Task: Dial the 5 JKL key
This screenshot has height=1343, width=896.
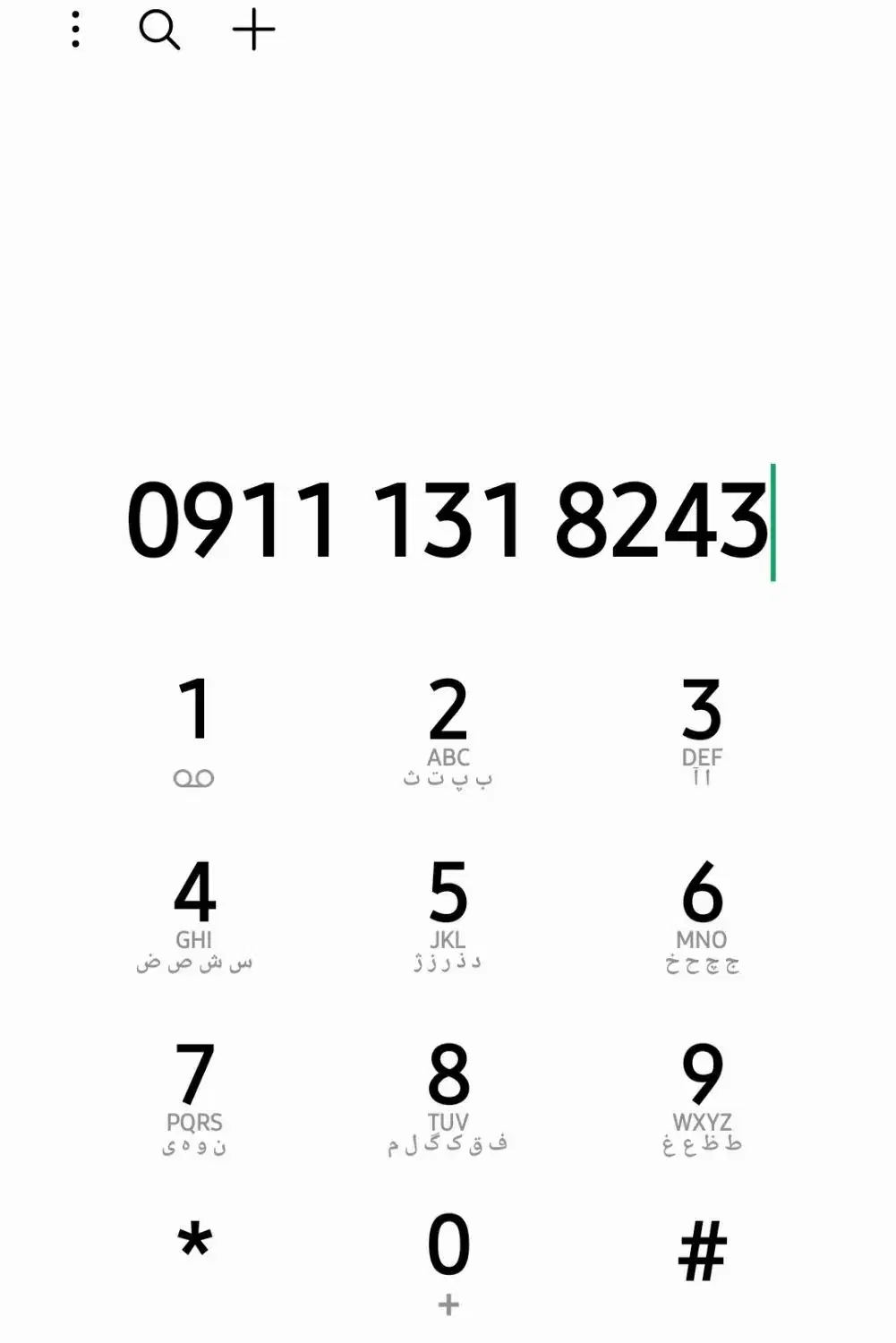Action: [x=448, y=915]
